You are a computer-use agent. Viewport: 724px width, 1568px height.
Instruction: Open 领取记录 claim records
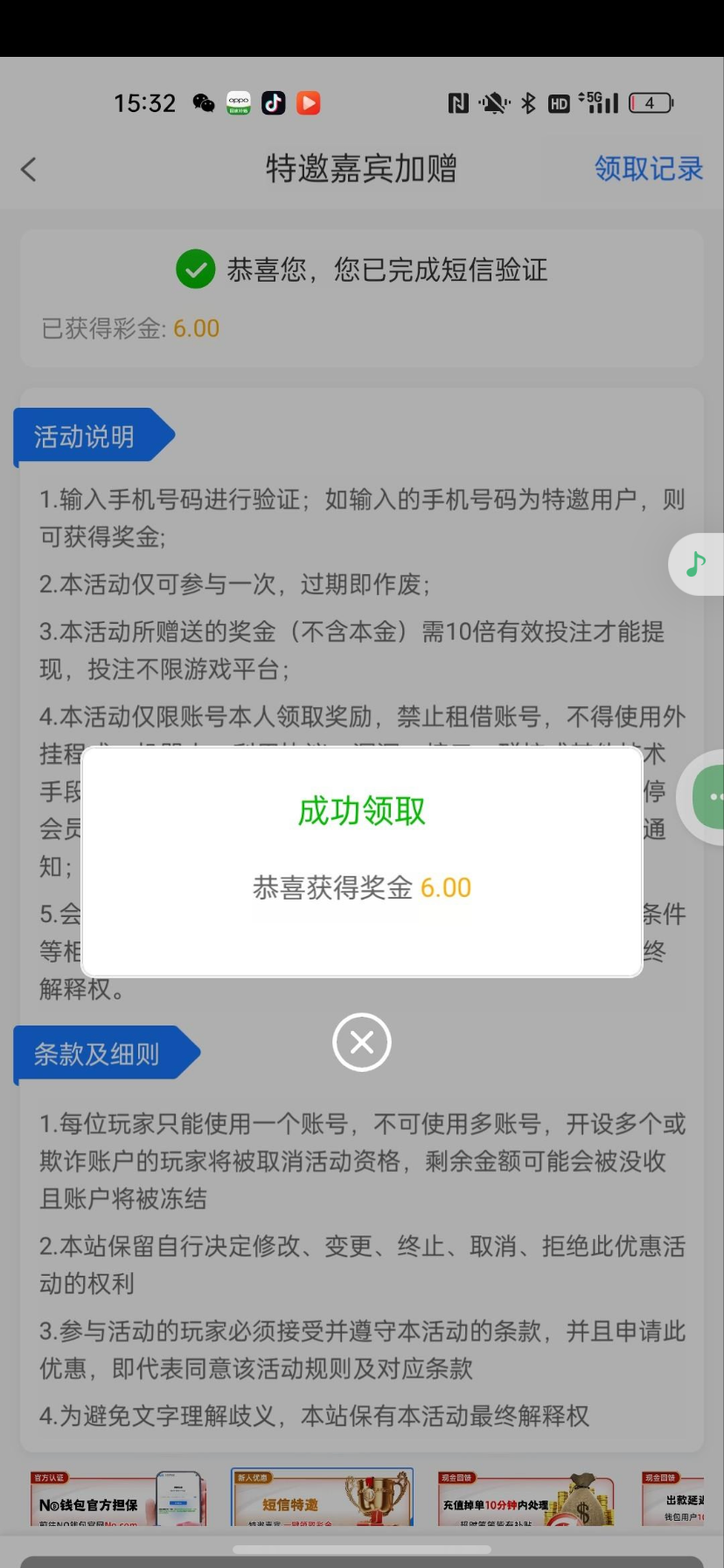point(648,169)
